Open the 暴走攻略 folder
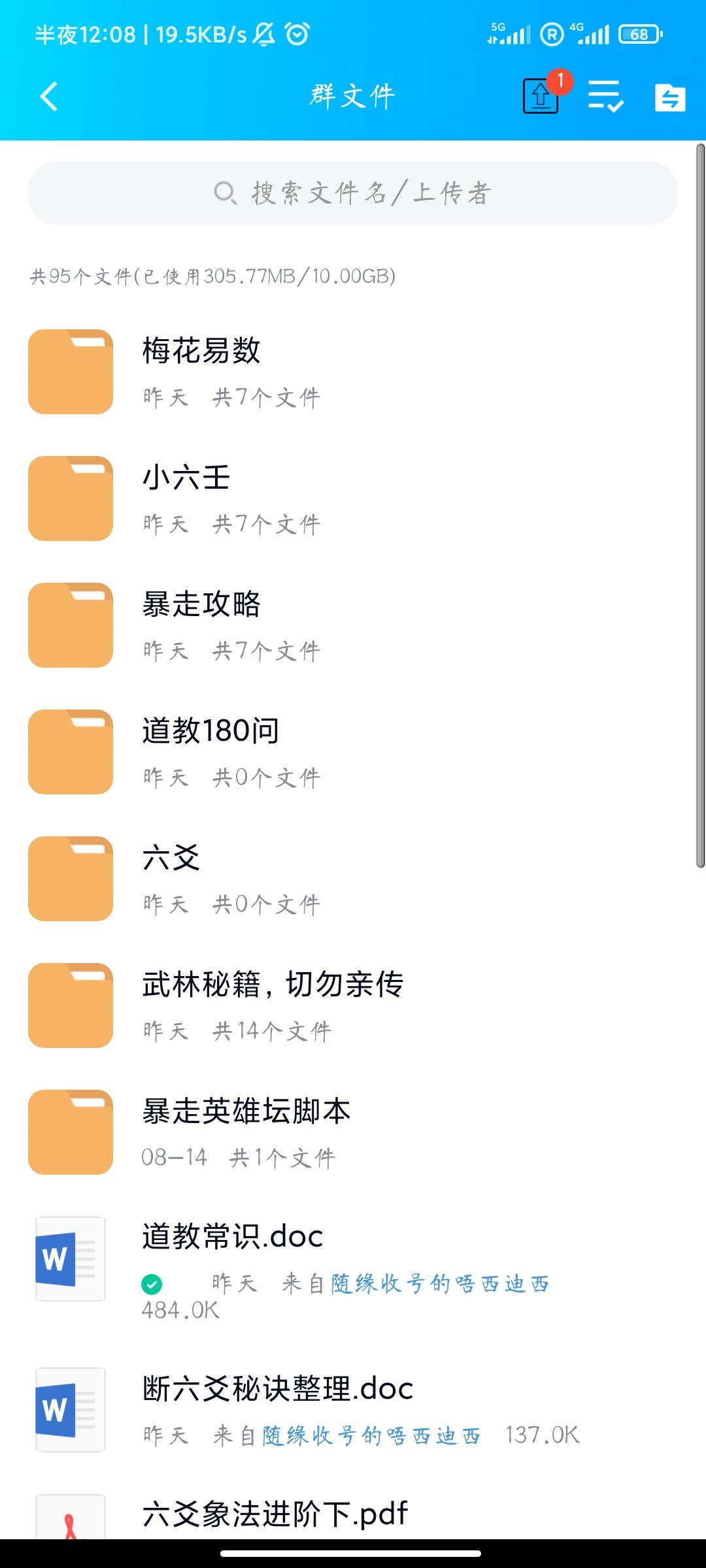This screenshot has height=1568, width=706. point(353,625)
